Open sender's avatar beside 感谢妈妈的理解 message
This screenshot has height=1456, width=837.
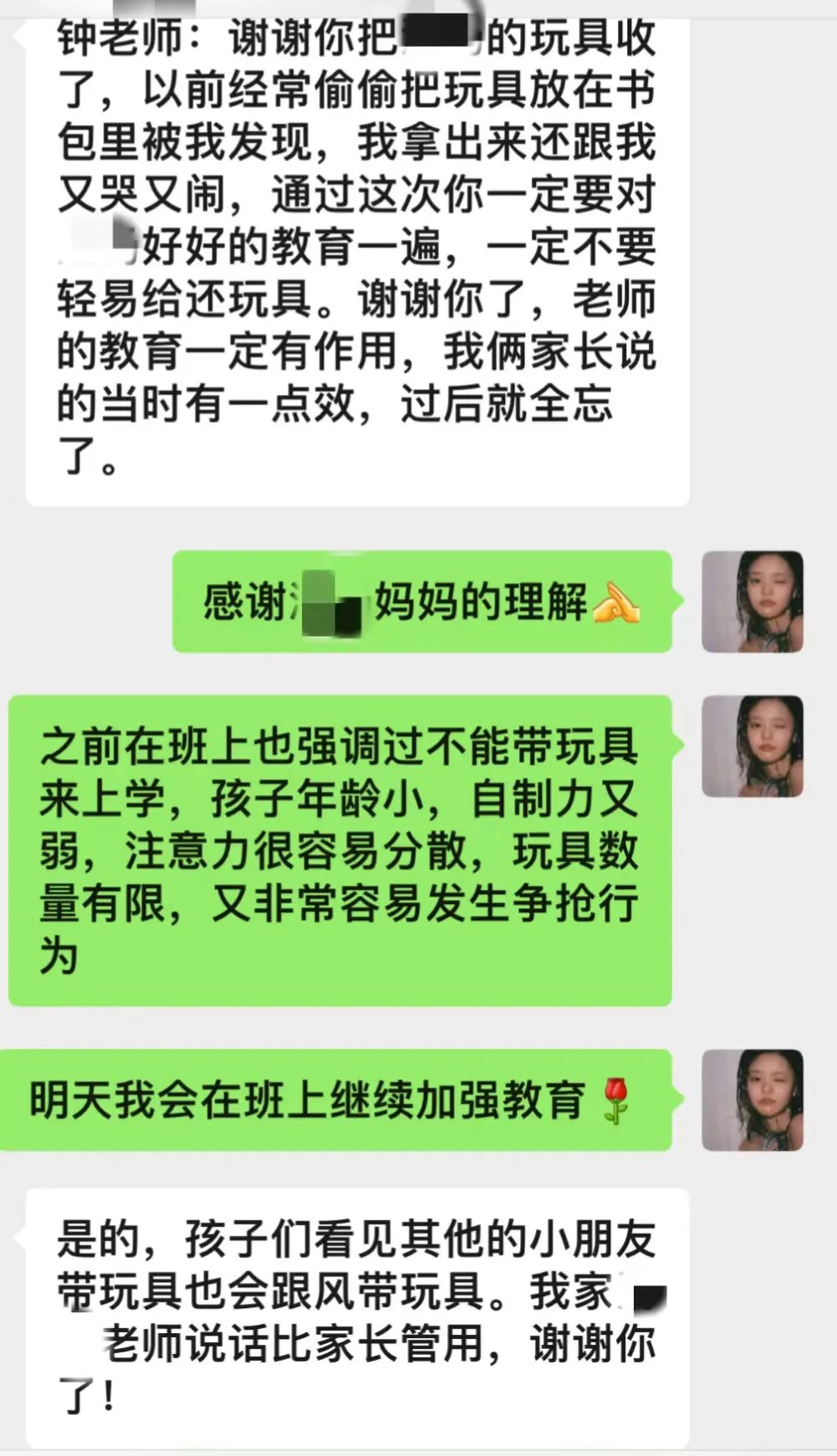(752, 601)
